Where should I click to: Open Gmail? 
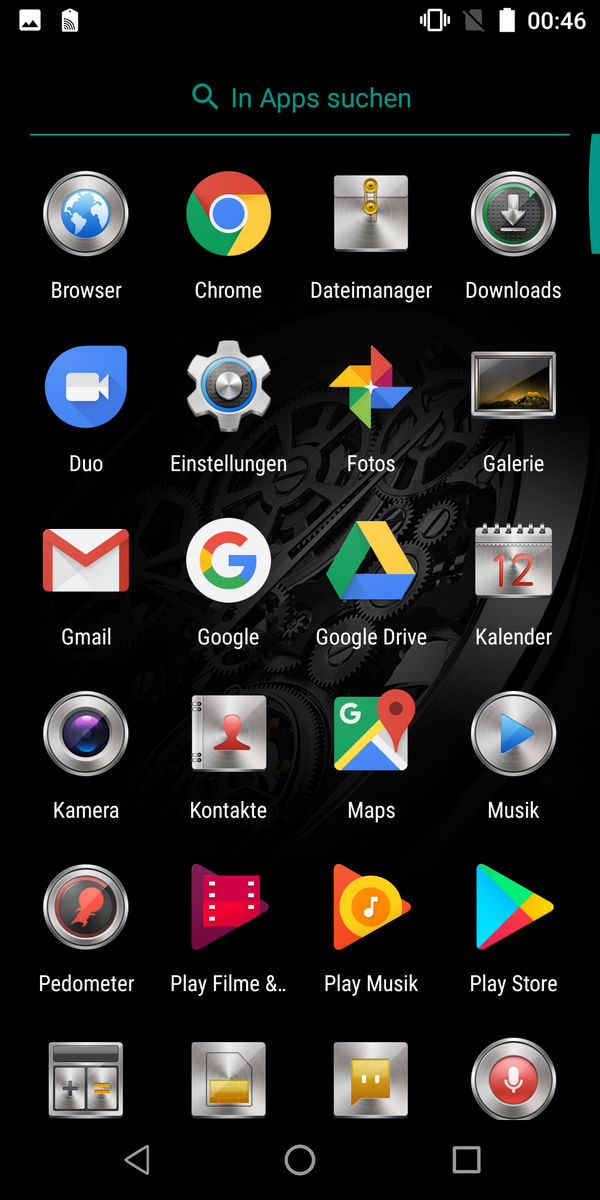(x=86, y=560)
